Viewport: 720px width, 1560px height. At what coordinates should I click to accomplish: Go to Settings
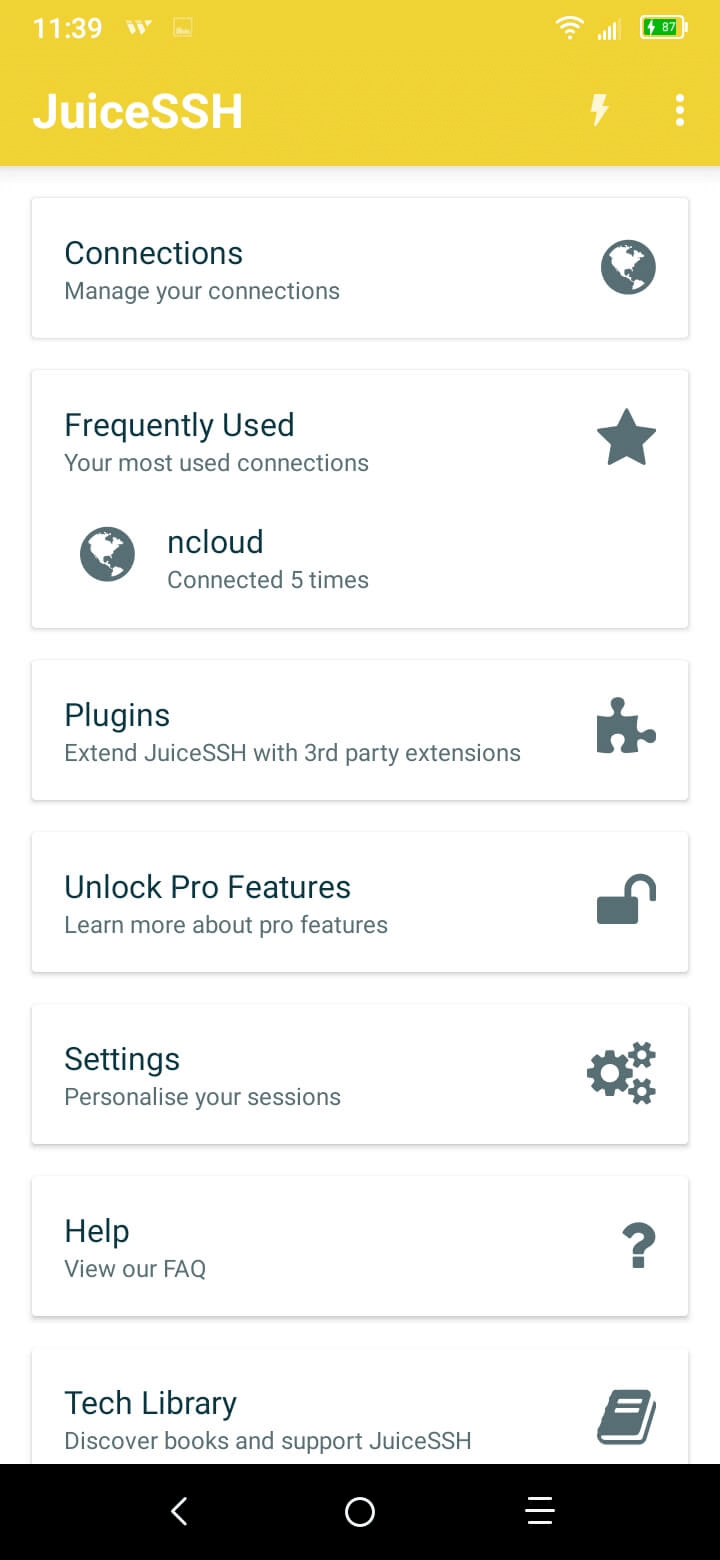tap(360, 1074)
